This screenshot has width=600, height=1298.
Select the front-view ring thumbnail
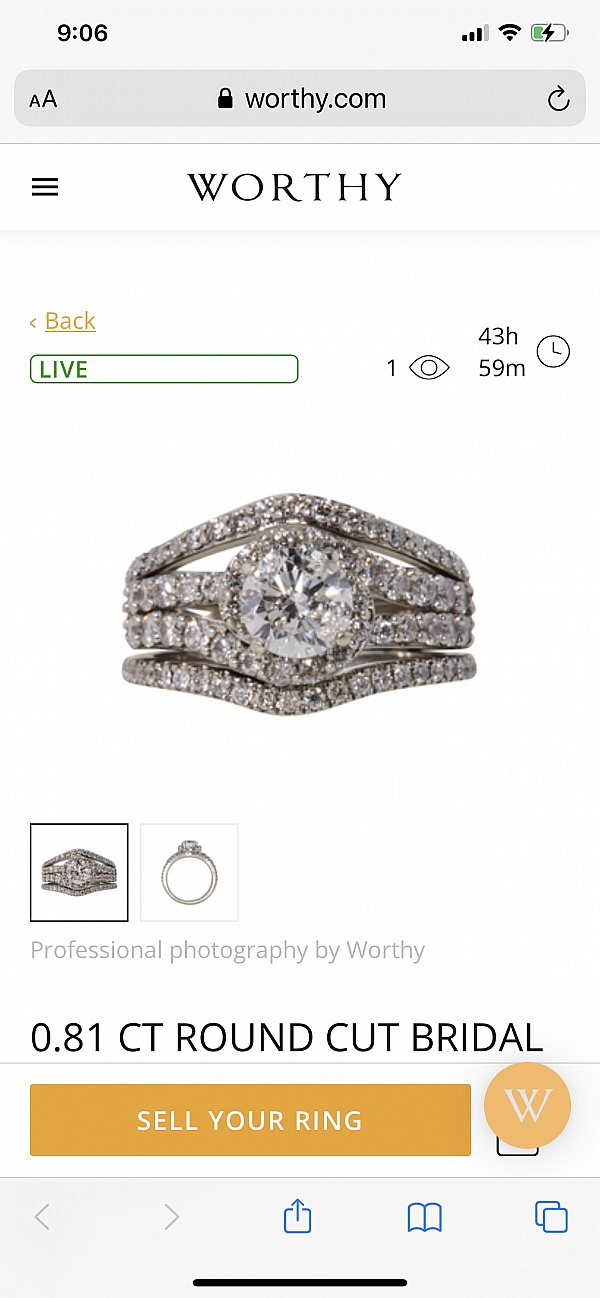[79, 872]
